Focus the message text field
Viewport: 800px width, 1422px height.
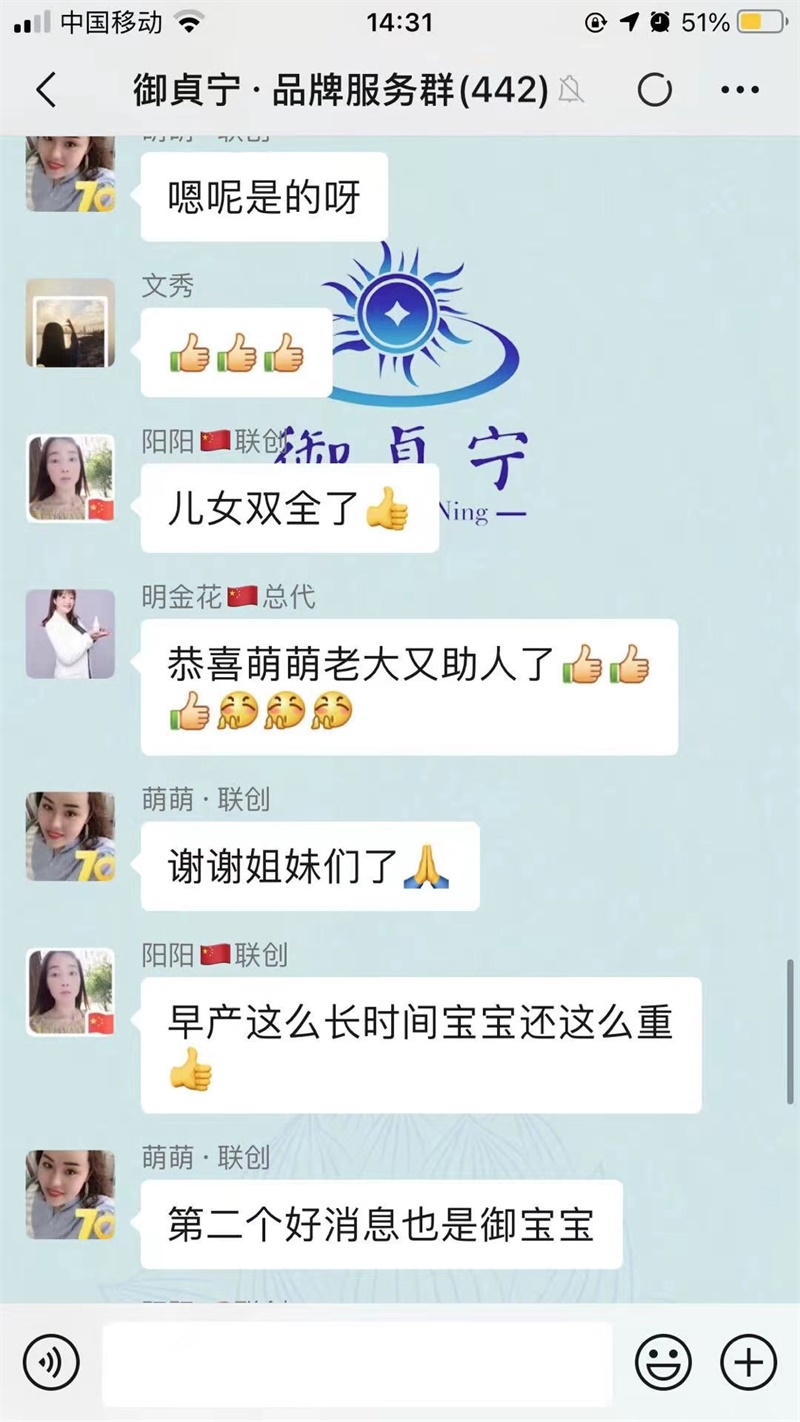pyautogui.click(x=357, y=1363)
